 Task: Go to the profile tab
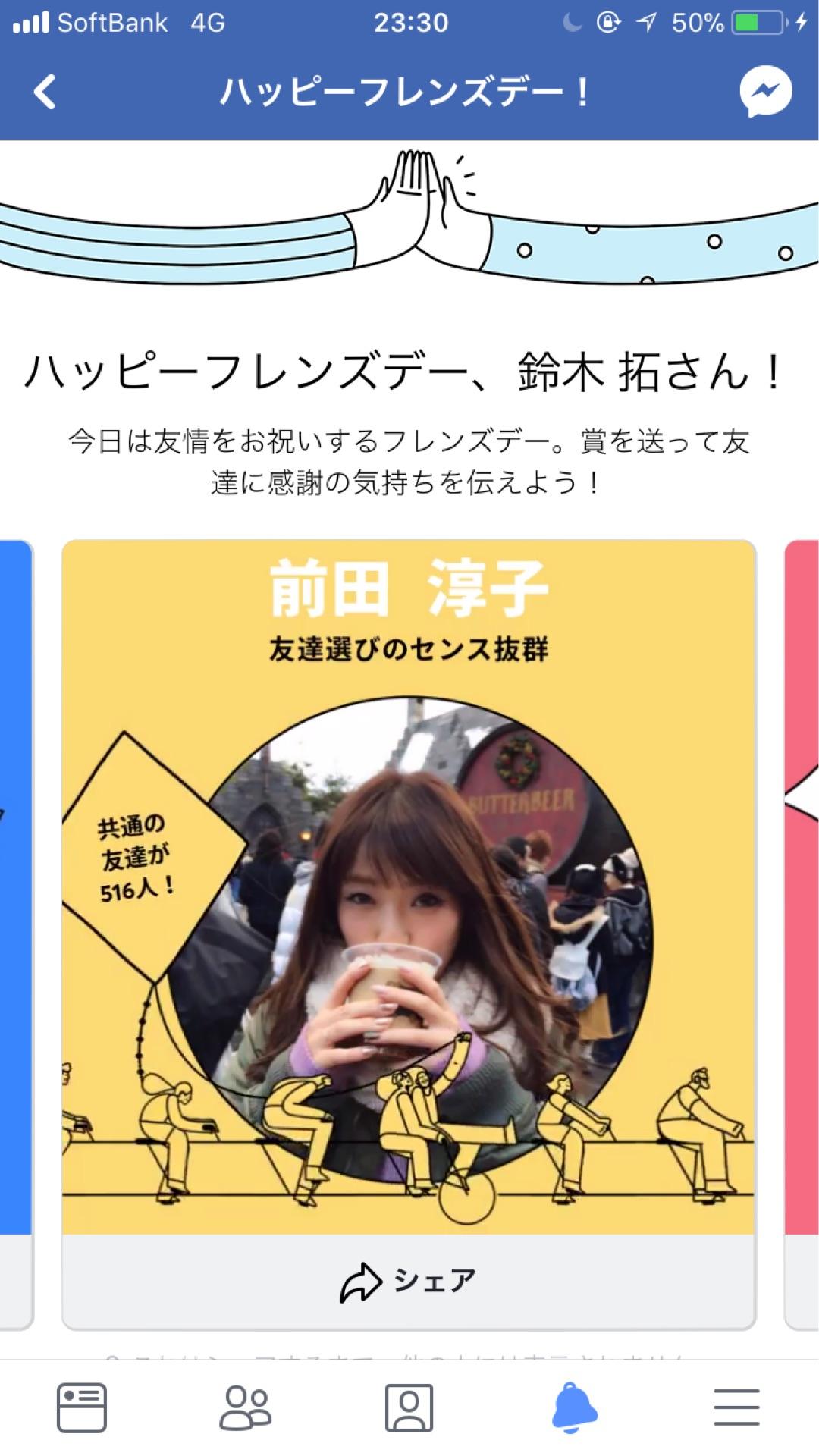409,1408
